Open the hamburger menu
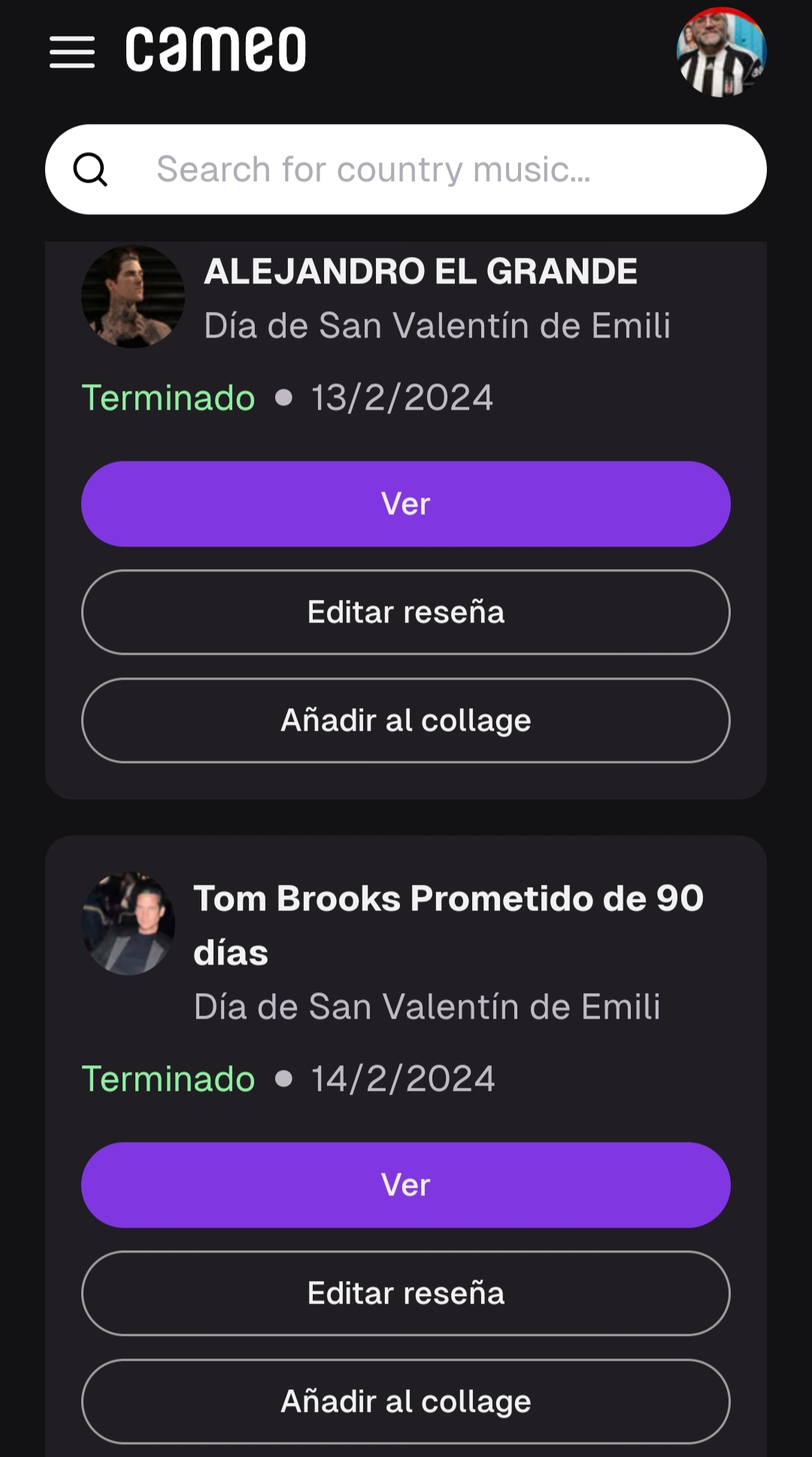The width and height of the screenshot is (812, 1457). (72, 52)
